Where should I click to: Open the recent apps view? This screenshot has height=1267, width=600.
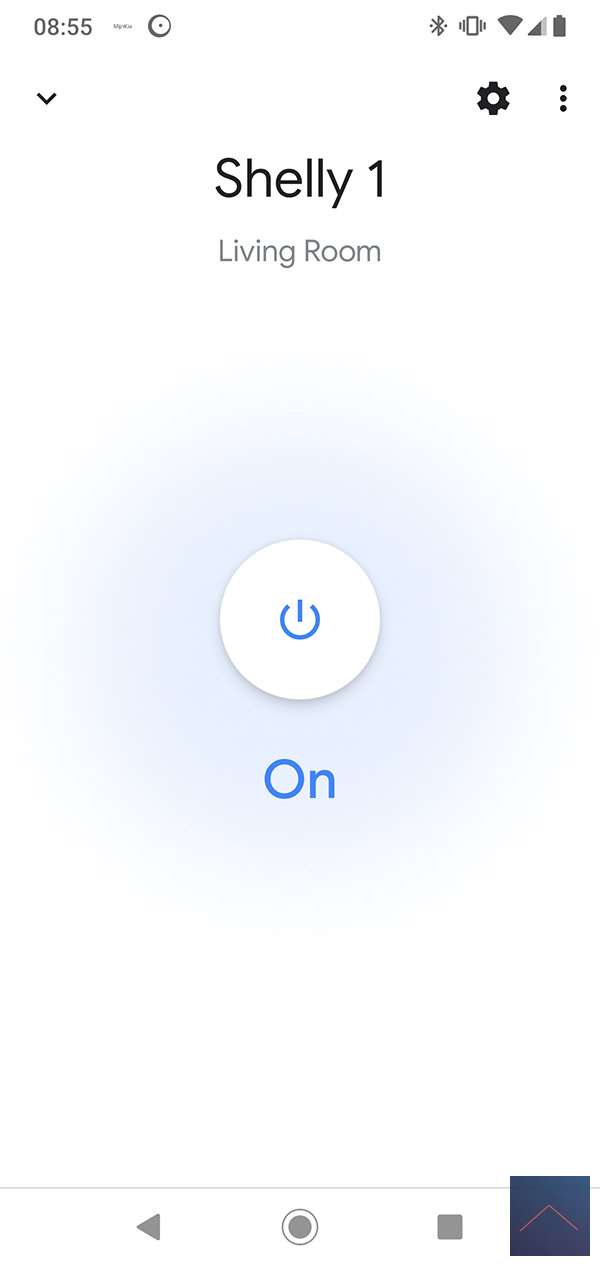pos(450,1226)
